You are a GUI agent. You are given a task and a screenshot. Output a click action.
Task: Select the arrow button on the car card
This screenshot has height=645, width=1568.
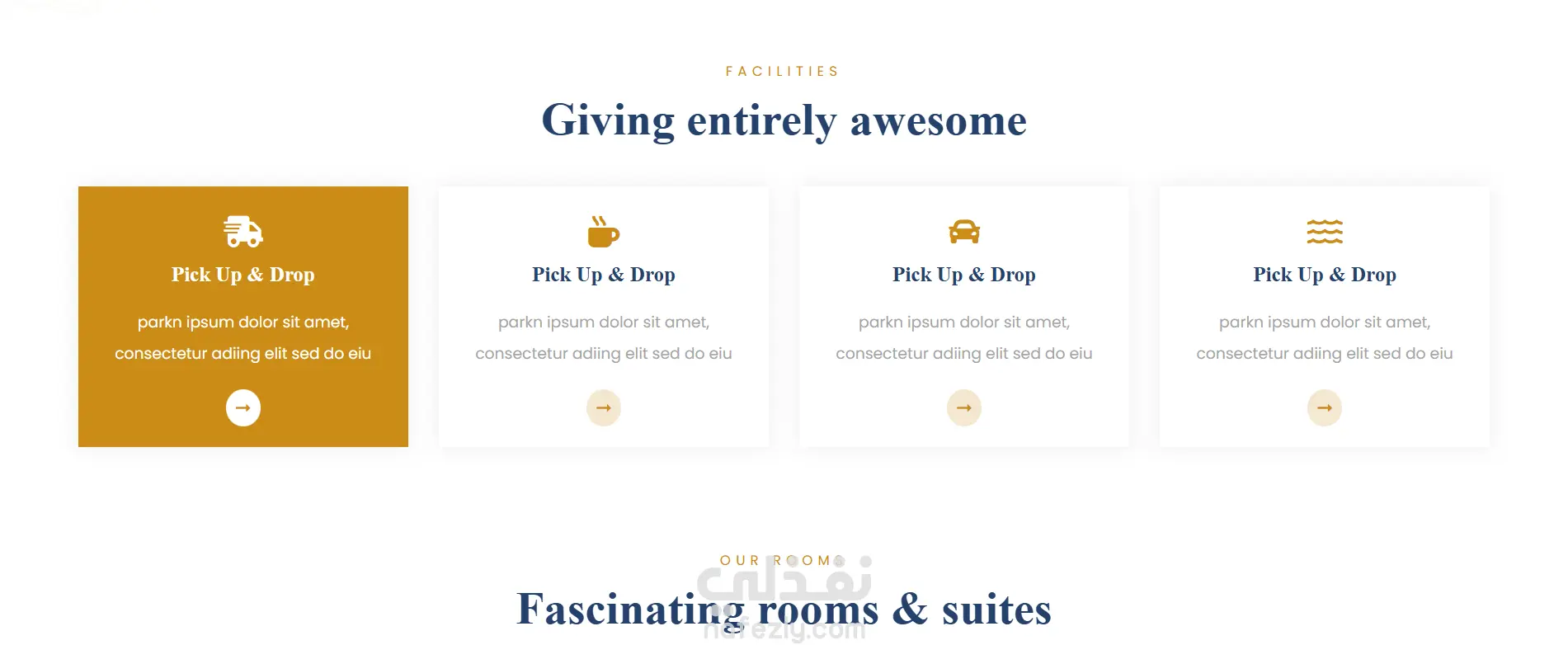pos(964,407)
